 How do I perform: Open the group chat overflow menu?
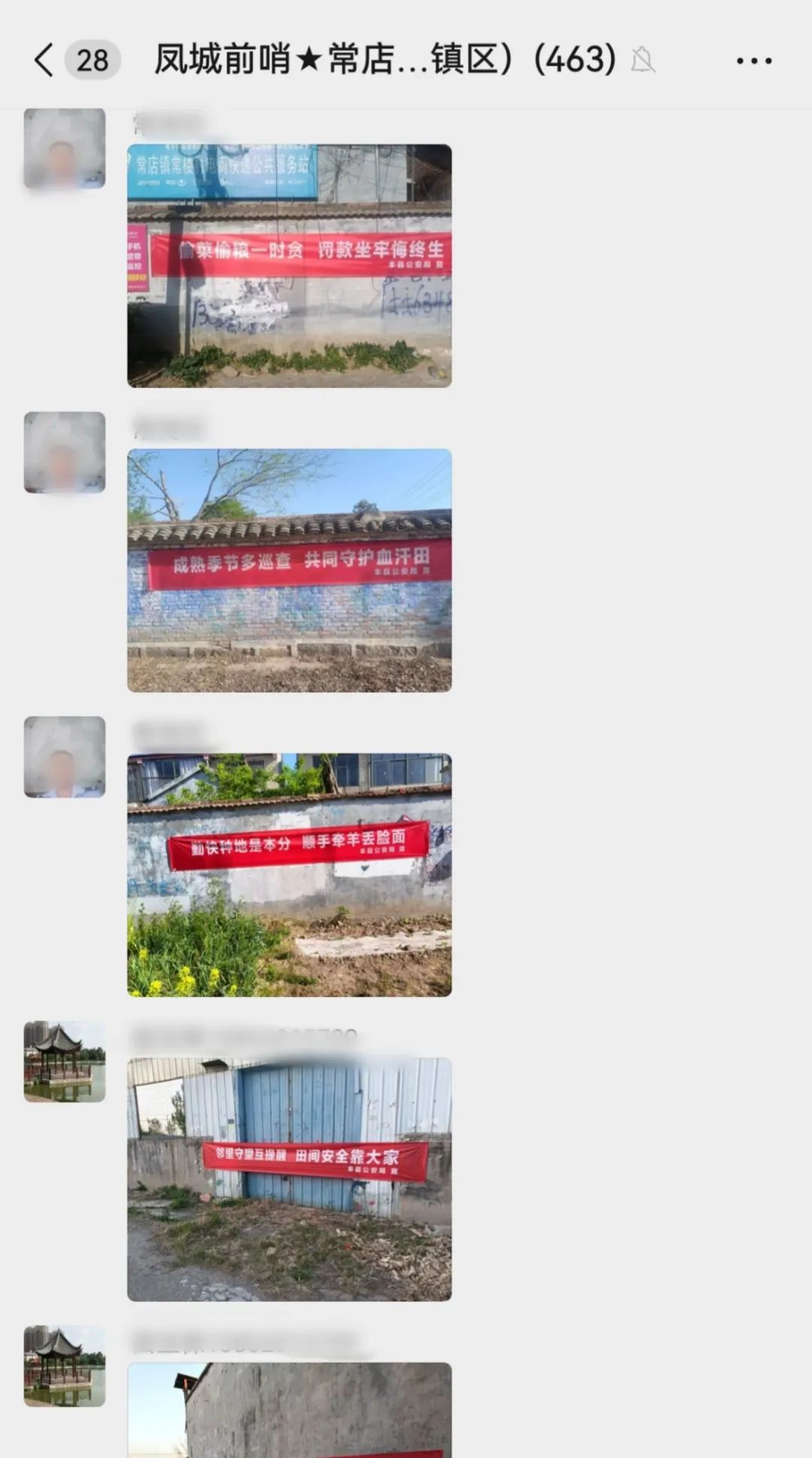(753, 61)
